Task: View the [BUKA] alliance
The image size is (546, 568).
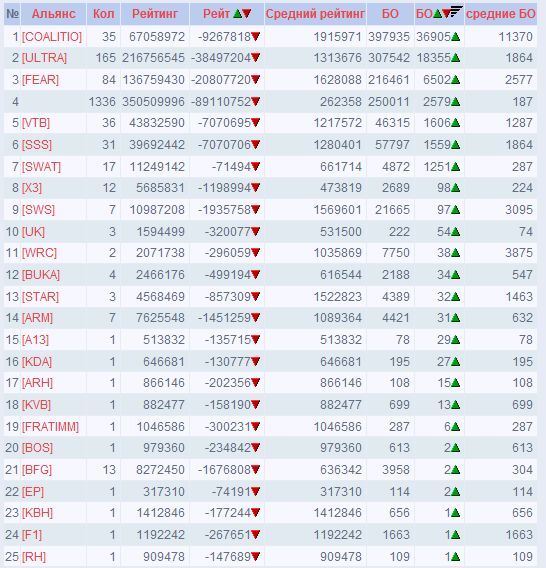Action: 41,275
